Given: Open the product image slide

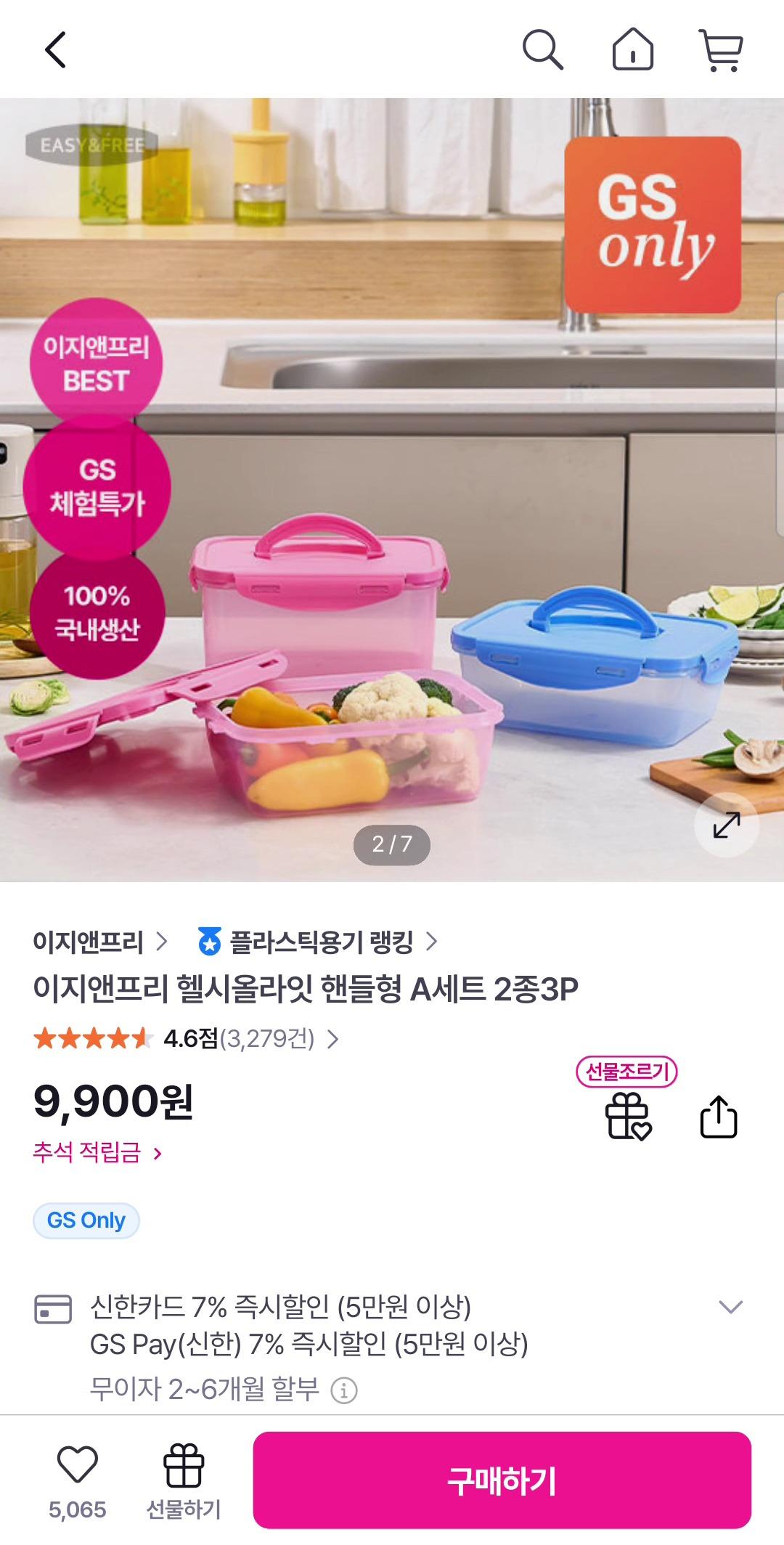Looking at the screenshot, I should (392, 489).
